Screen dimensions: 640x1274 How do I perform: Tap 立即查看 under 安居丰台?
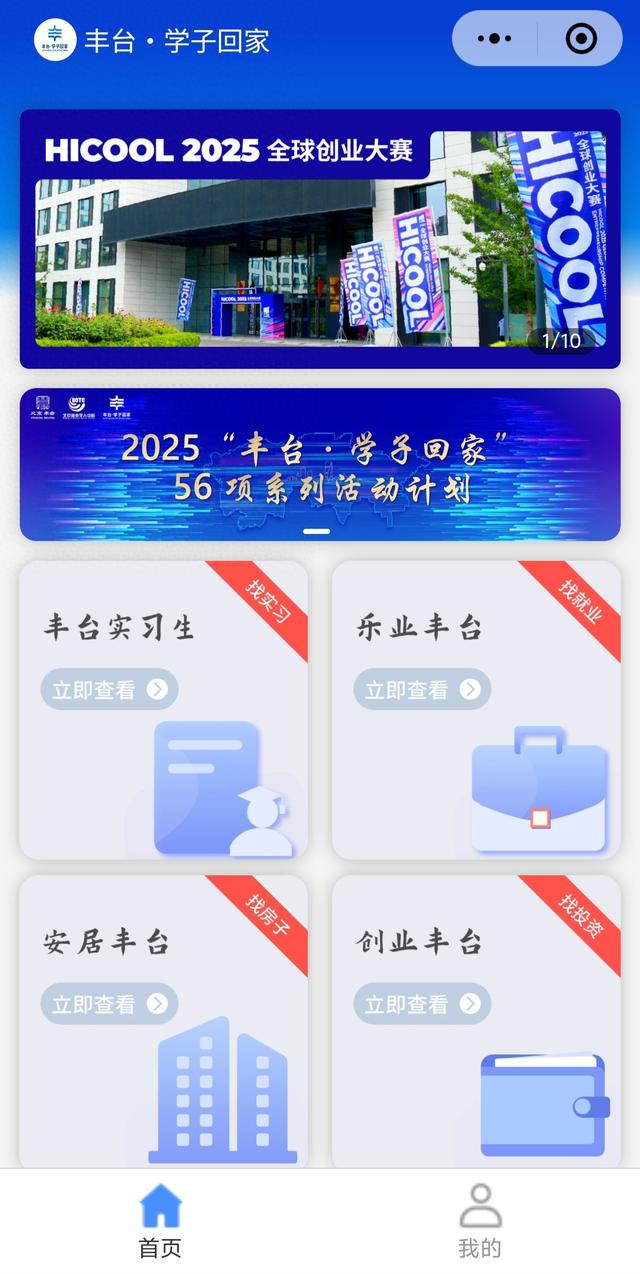109,1004
